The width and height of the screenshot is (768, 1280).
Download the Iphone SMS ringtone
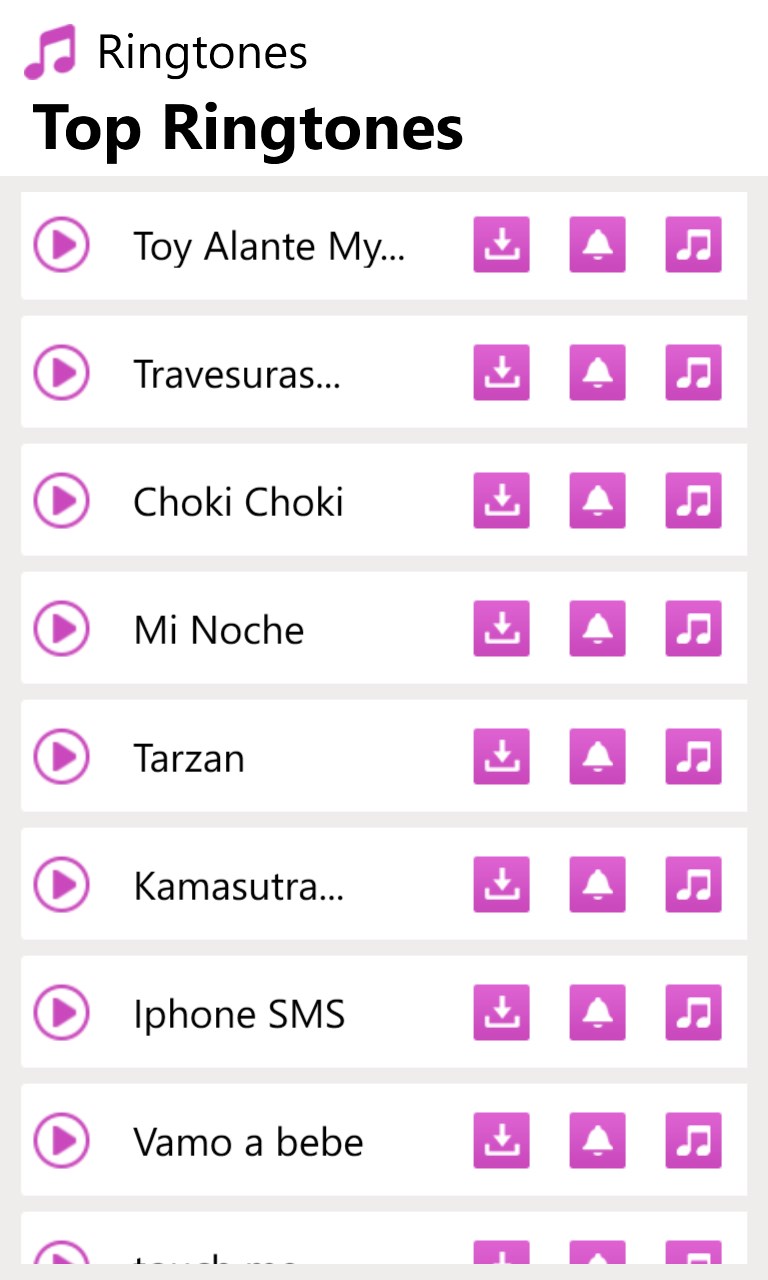[501, 1013]
